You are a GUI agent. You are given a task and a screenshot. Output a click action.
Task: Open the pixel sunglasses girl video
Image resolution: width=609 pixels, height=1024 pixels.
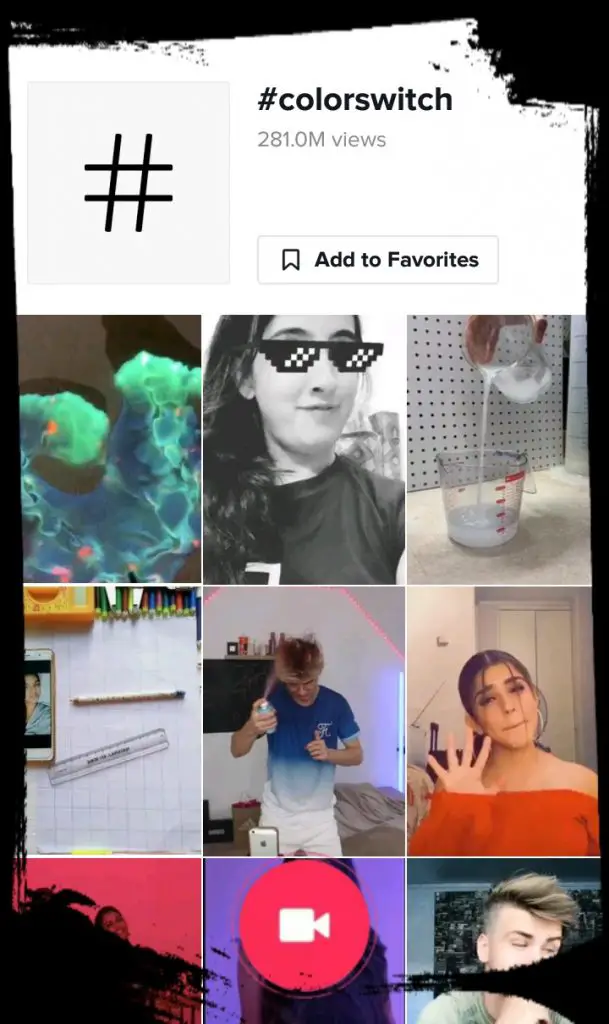(304, 449)
